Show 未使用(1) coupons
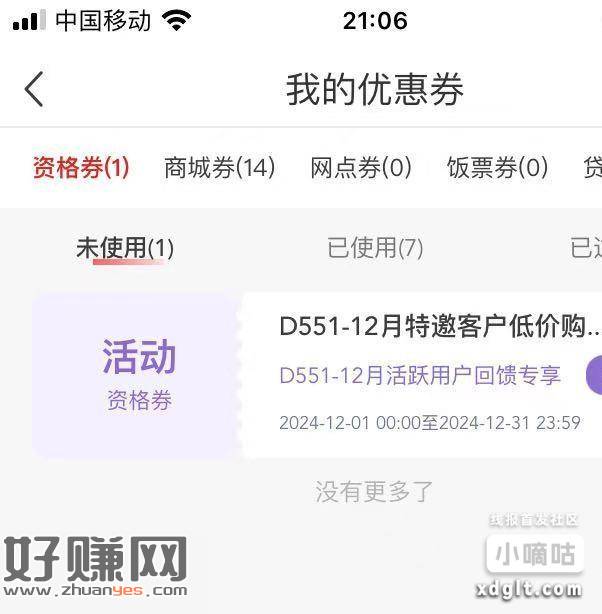The width and height of the screenshot is (602, 614). 125,247
